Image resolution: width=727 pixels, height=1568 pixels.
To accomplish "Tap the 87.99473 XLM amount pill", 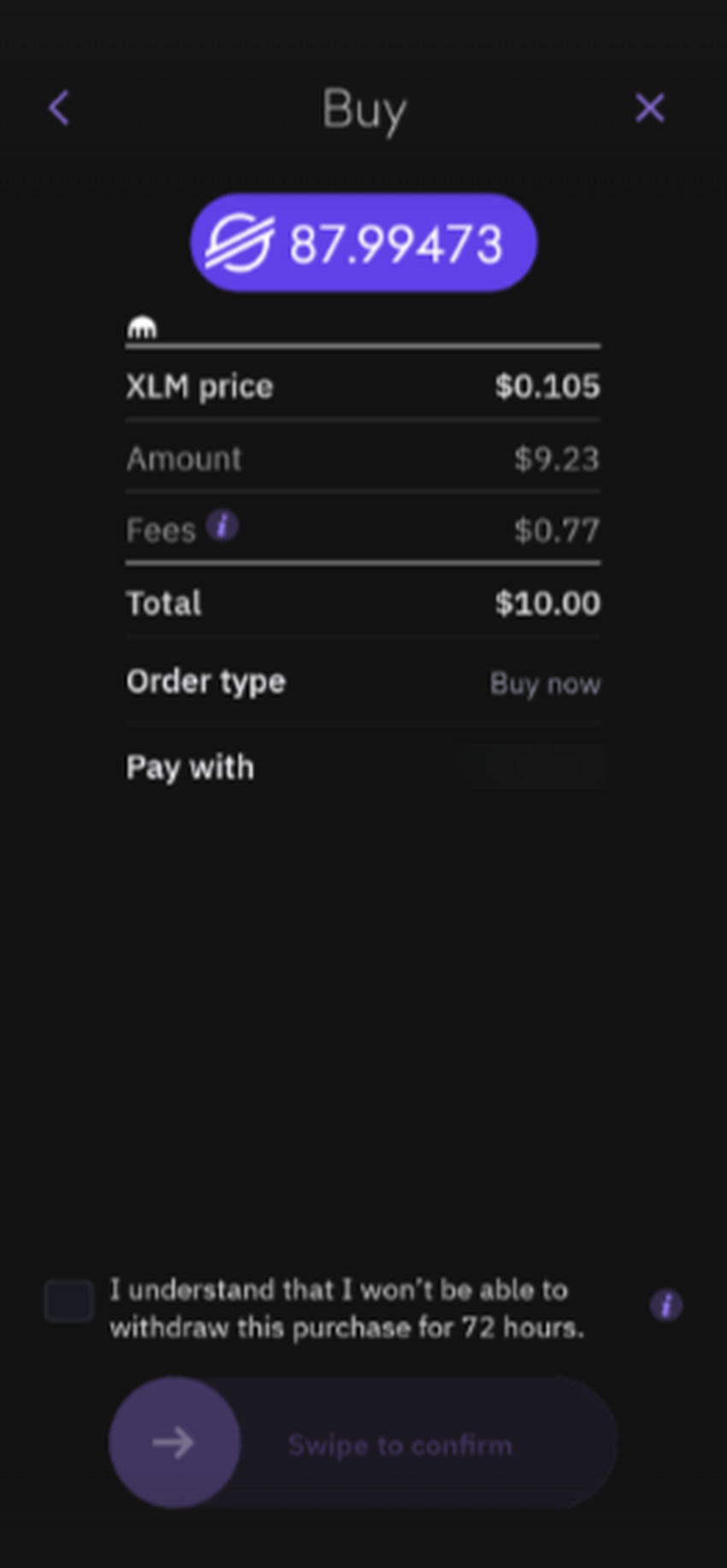I will (x=363, y=243).
